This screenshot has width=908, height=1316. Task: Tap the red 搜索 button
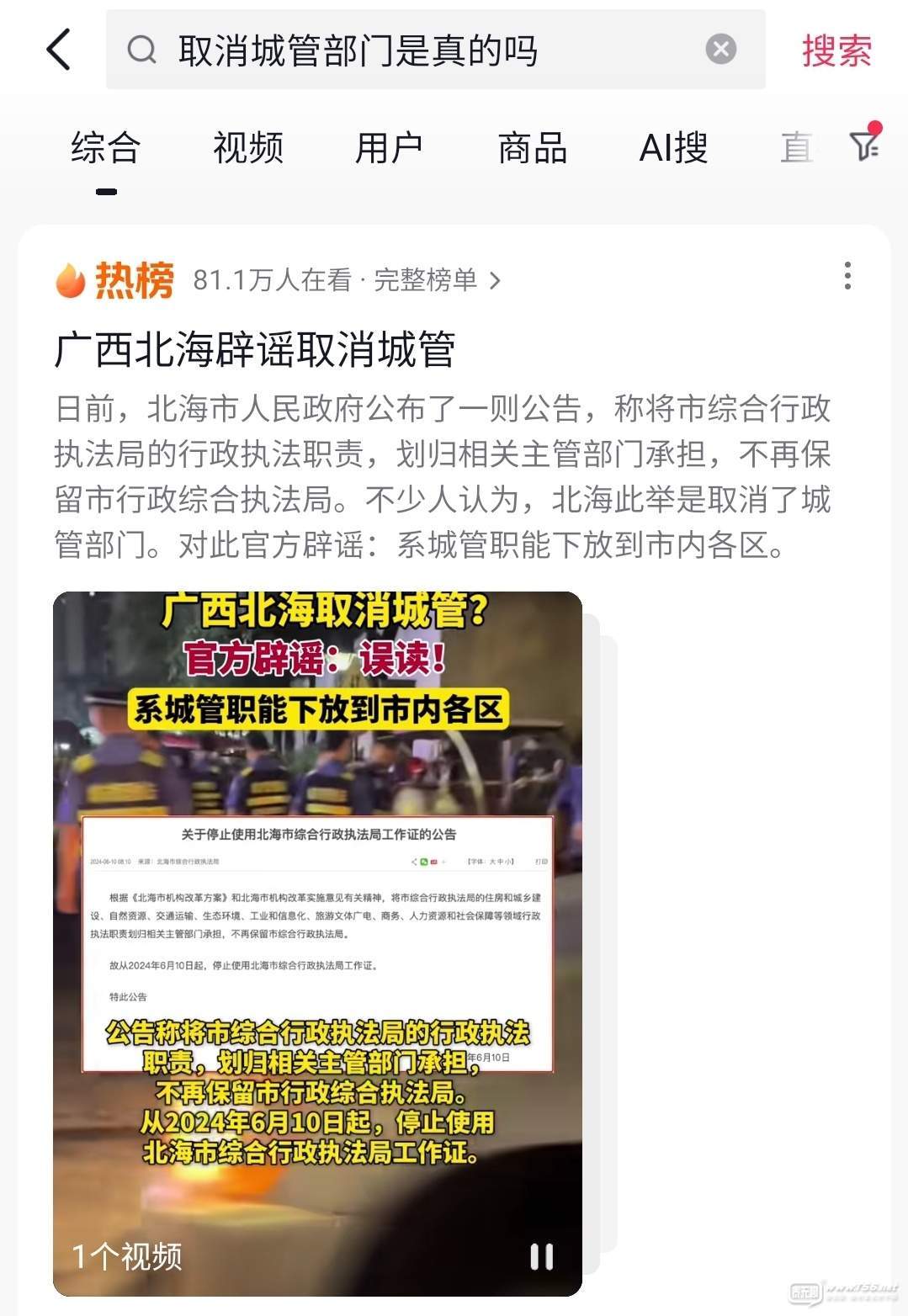836,50
